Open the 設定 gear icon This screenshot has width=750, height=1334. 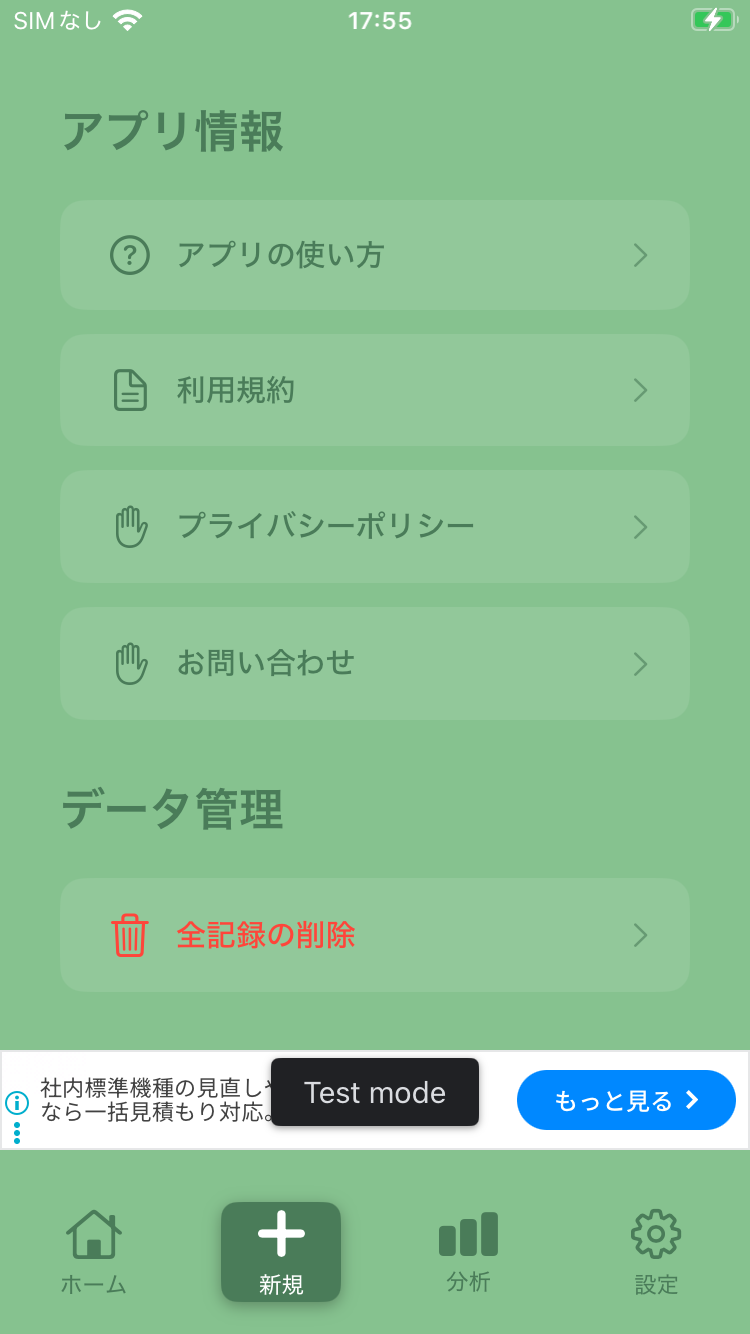(x=655, y=1235)
